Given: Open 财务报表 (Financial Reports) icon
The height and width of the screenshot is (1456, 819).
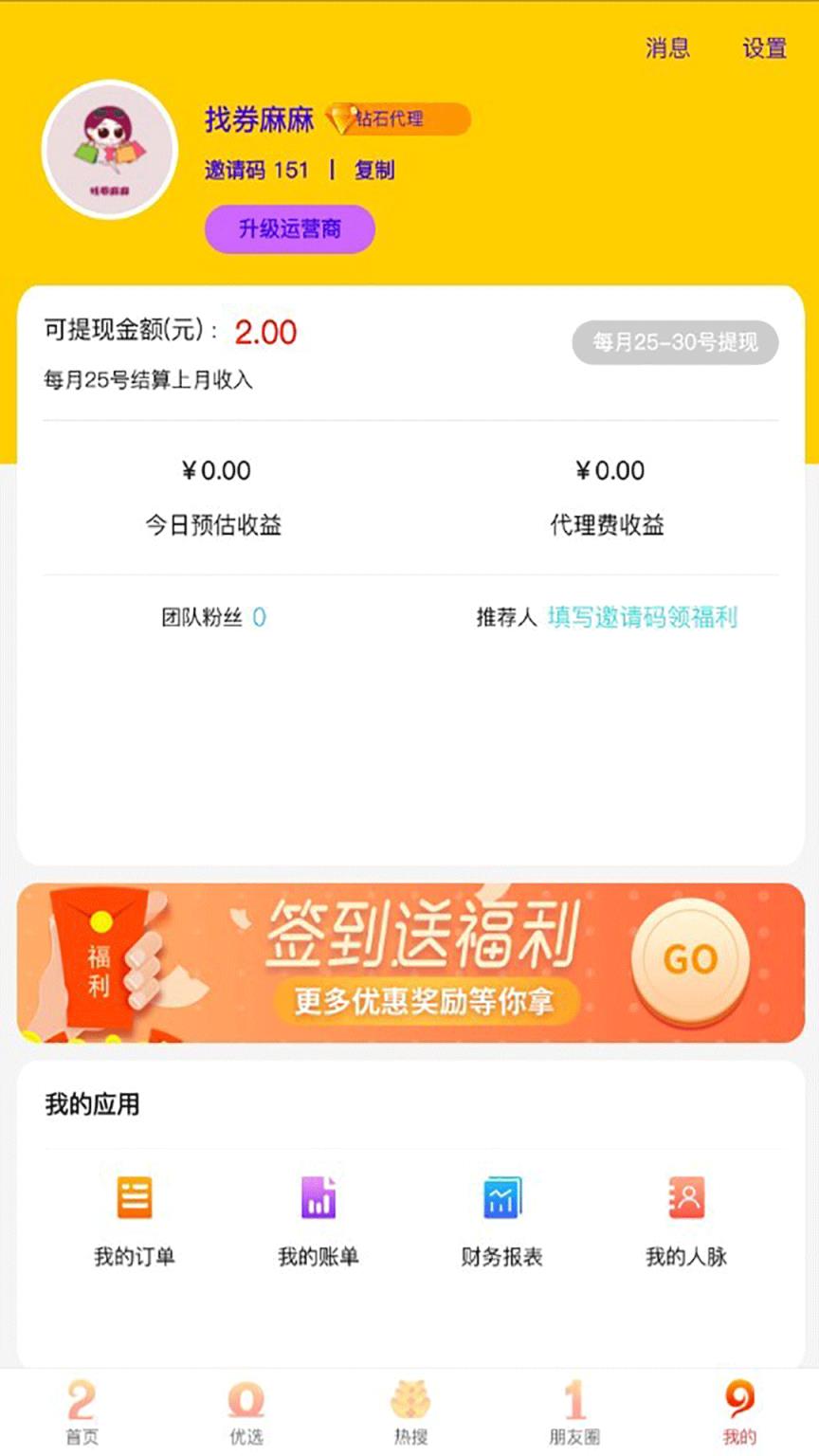Looking at the screenshot, I should (x=501, y=1197).
